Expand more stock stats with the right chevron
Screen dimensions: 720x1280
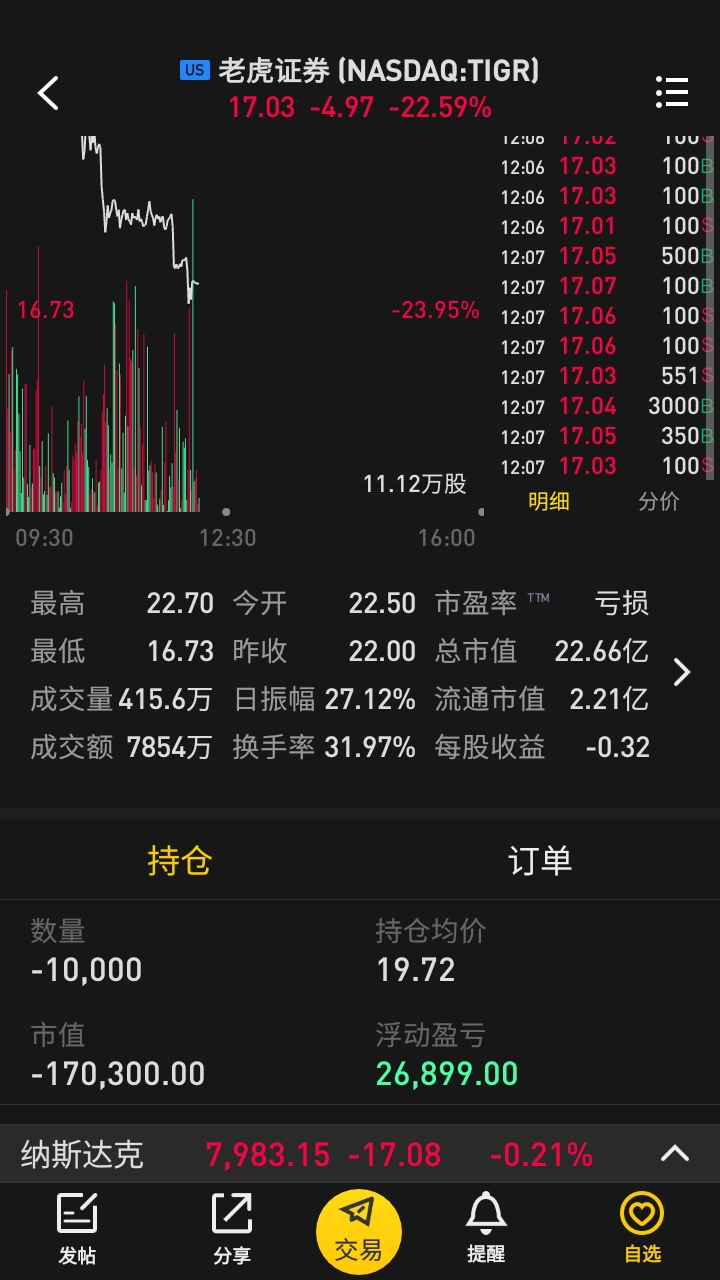click(x=682, y=672)
